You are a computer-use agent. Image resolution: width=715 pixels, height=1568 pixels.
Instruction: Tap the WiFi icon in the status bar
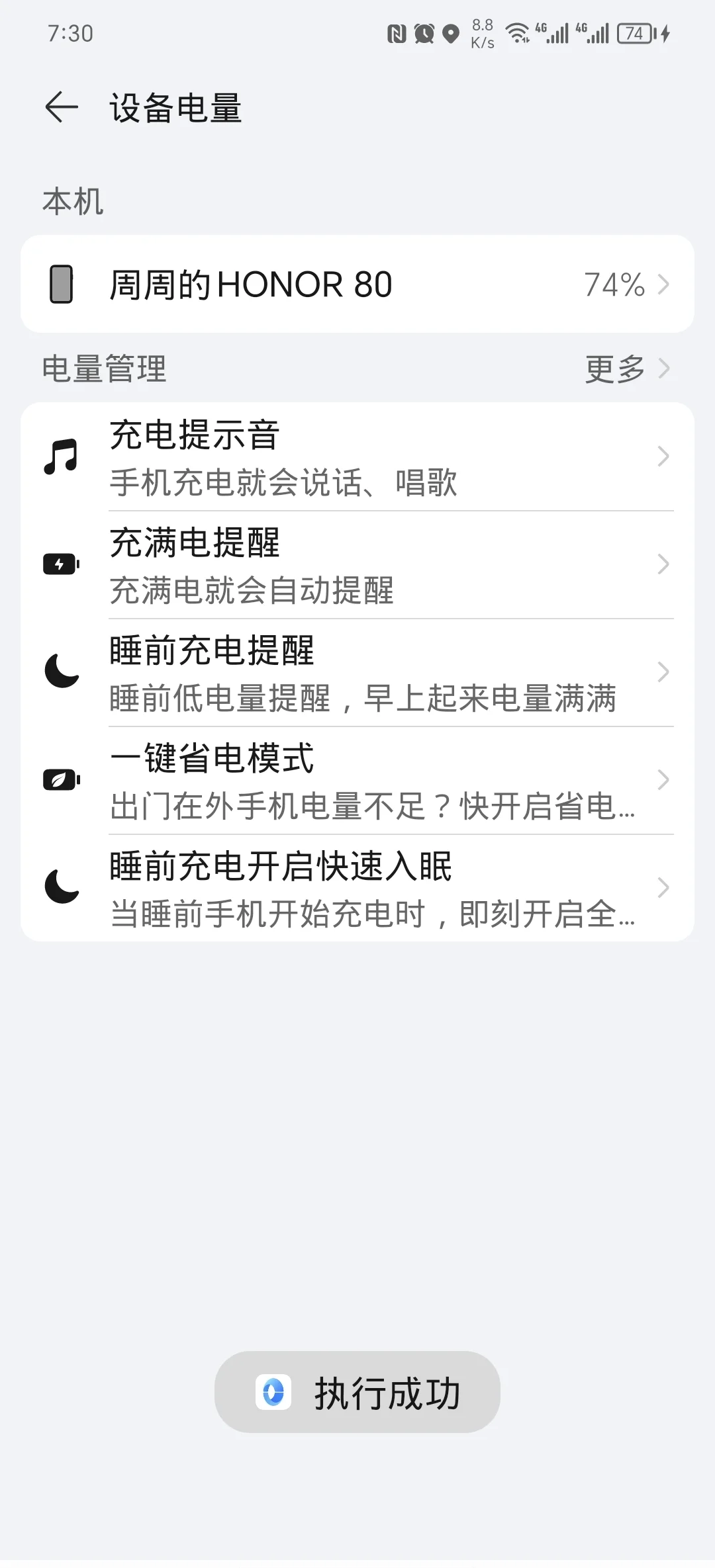(x=518, y=32)
